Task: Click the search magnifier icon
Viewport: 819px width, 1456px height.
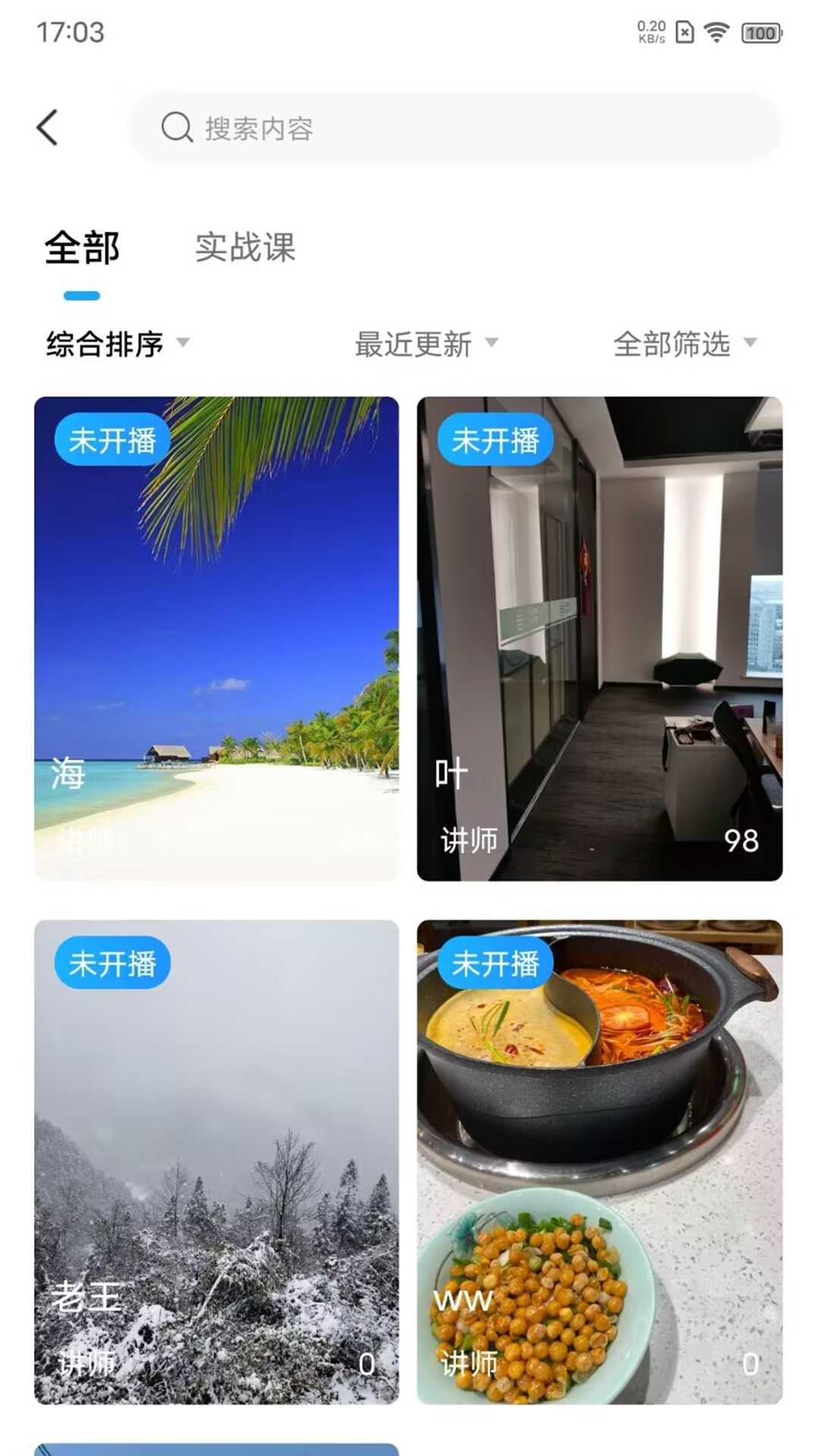Action: coord(176,127)
